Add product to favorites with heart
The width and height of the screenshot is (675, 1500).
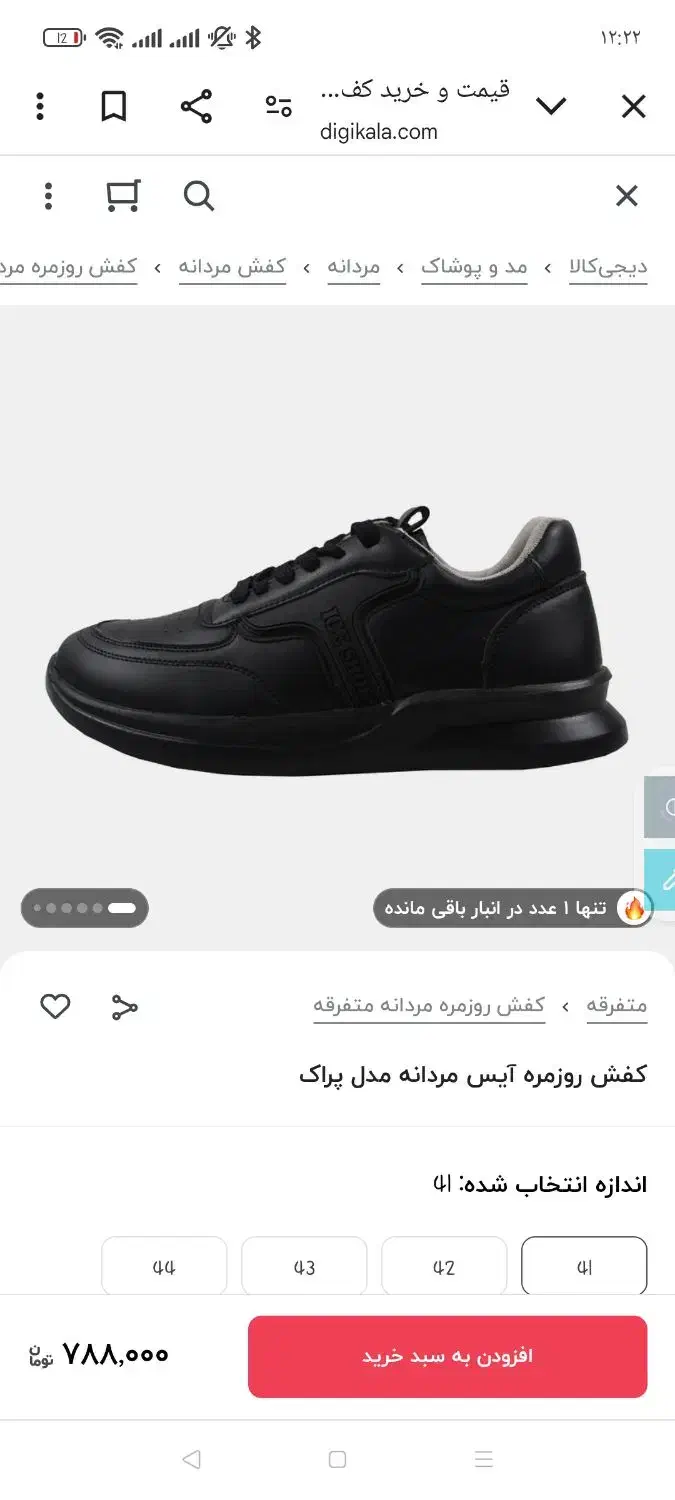(55, 1006)
